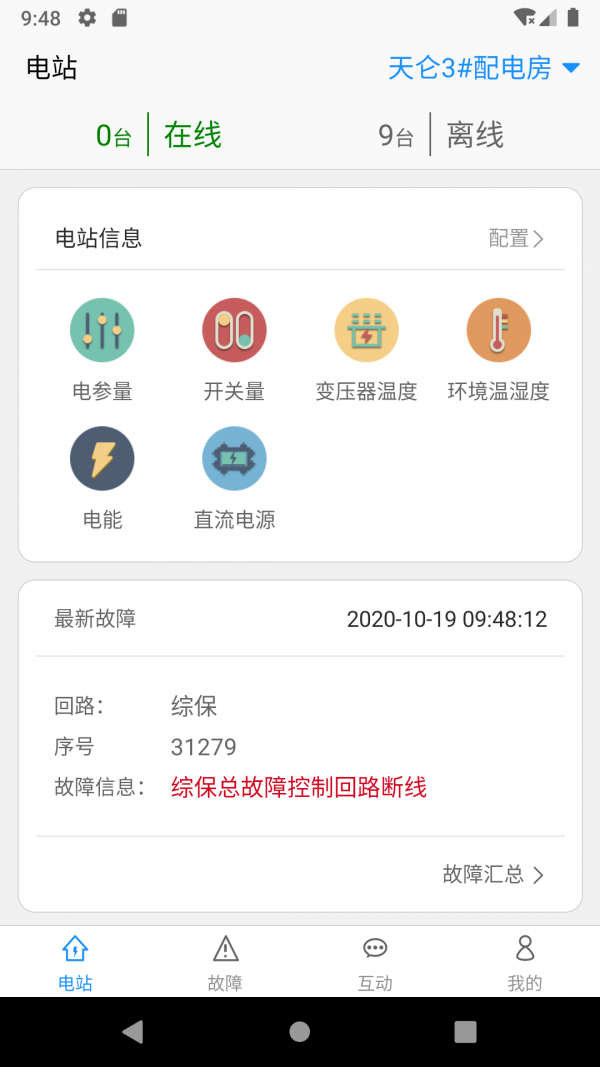600x1067 pixels.
Task: Open the 电参量 section
Action: click(102, 349)
